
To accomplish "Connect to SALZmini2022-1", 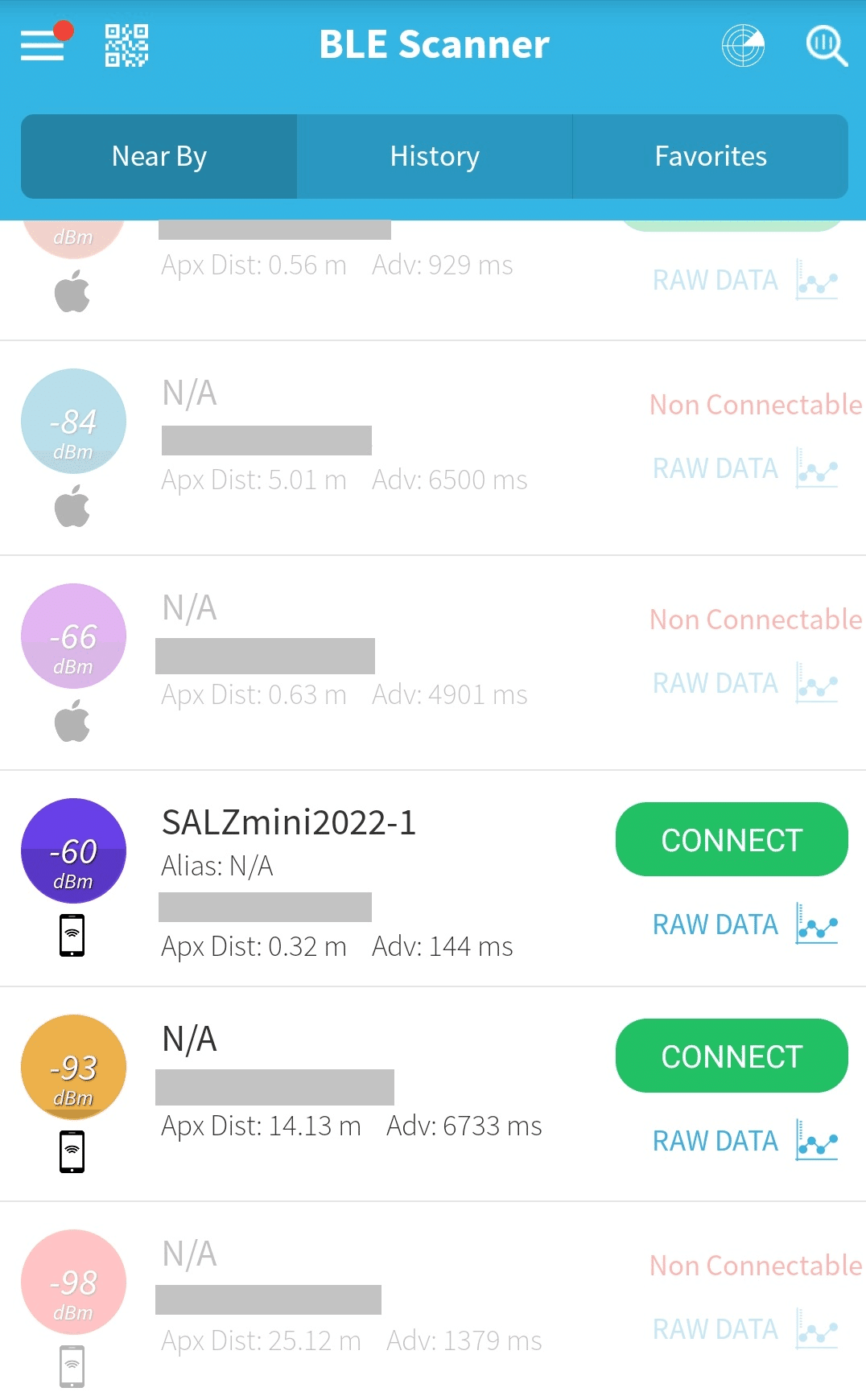I will tap(732, 839).
